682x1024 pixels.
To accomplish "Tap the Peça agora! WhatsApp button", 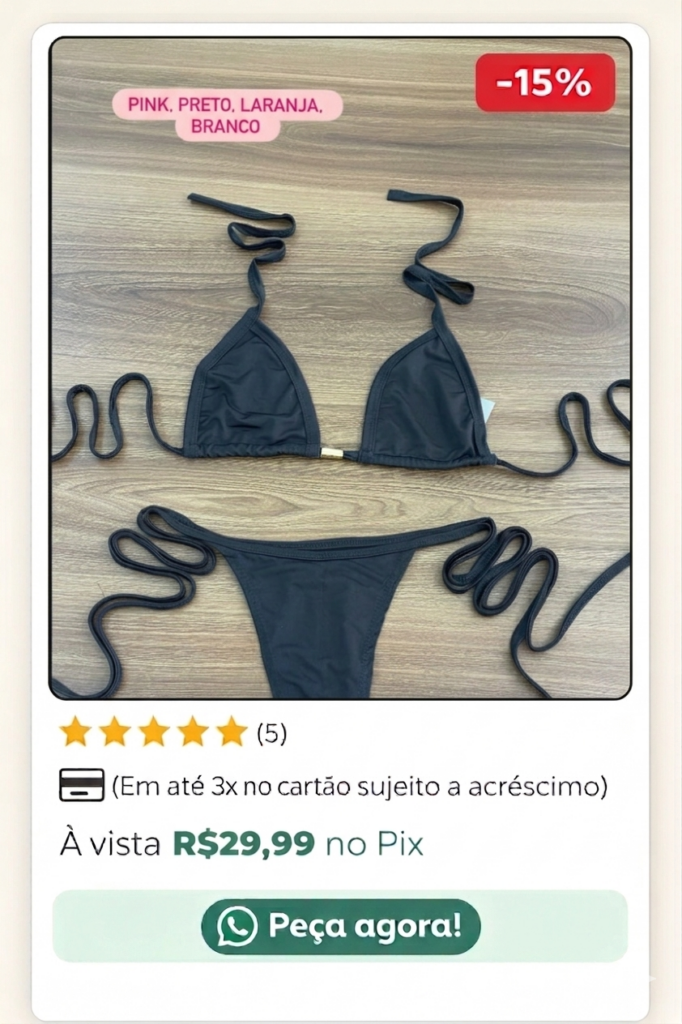I will pyautogui.click(x=340, y=926).
